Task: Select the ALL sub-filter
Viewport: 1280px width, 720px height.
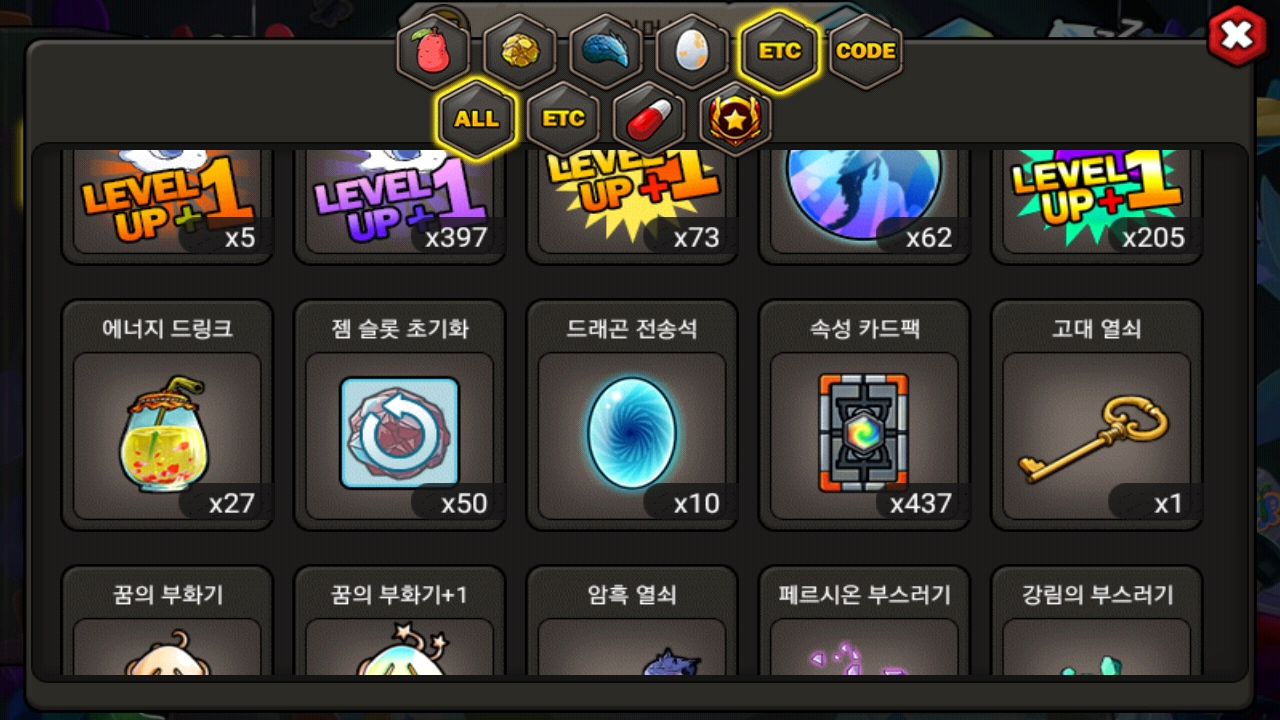Action: [476, 118]
